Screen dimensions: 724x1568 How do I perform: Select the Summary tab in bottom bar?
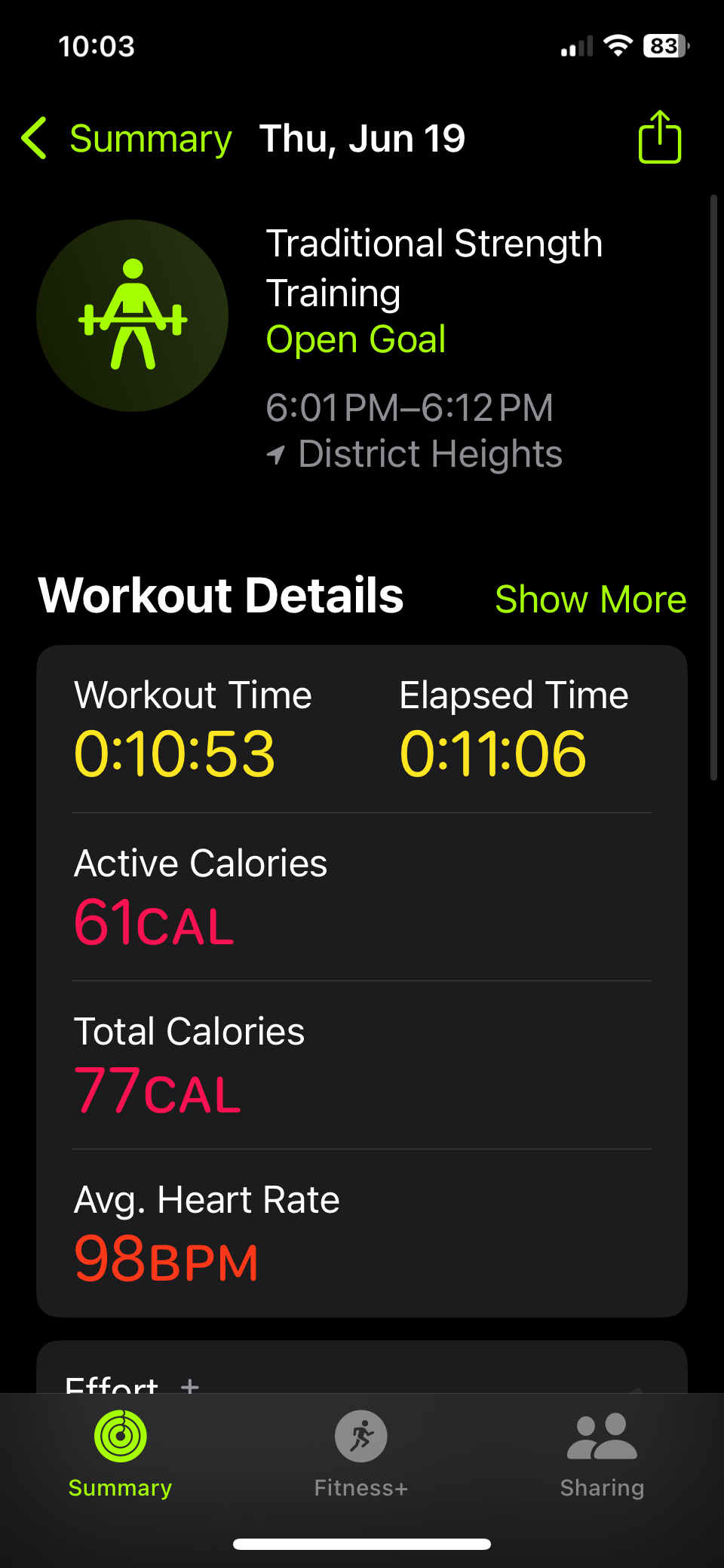pos(121,1454)
